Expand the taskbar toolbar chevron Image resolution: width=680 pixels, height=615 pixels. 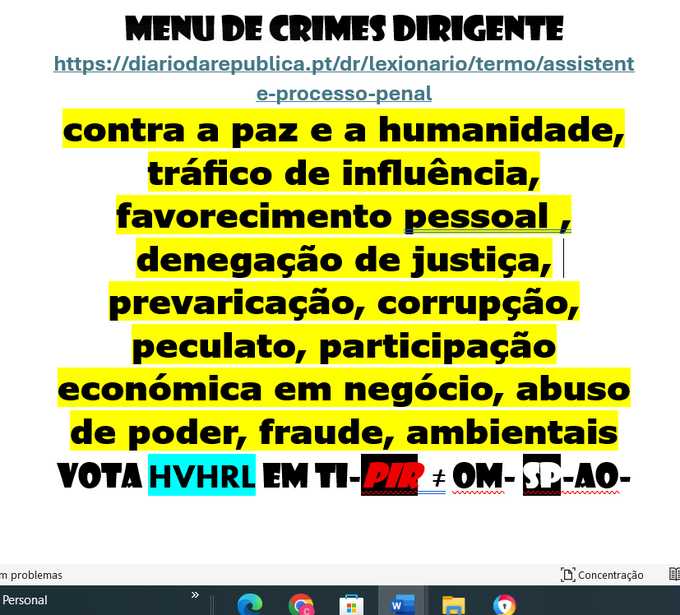[195, 594]
